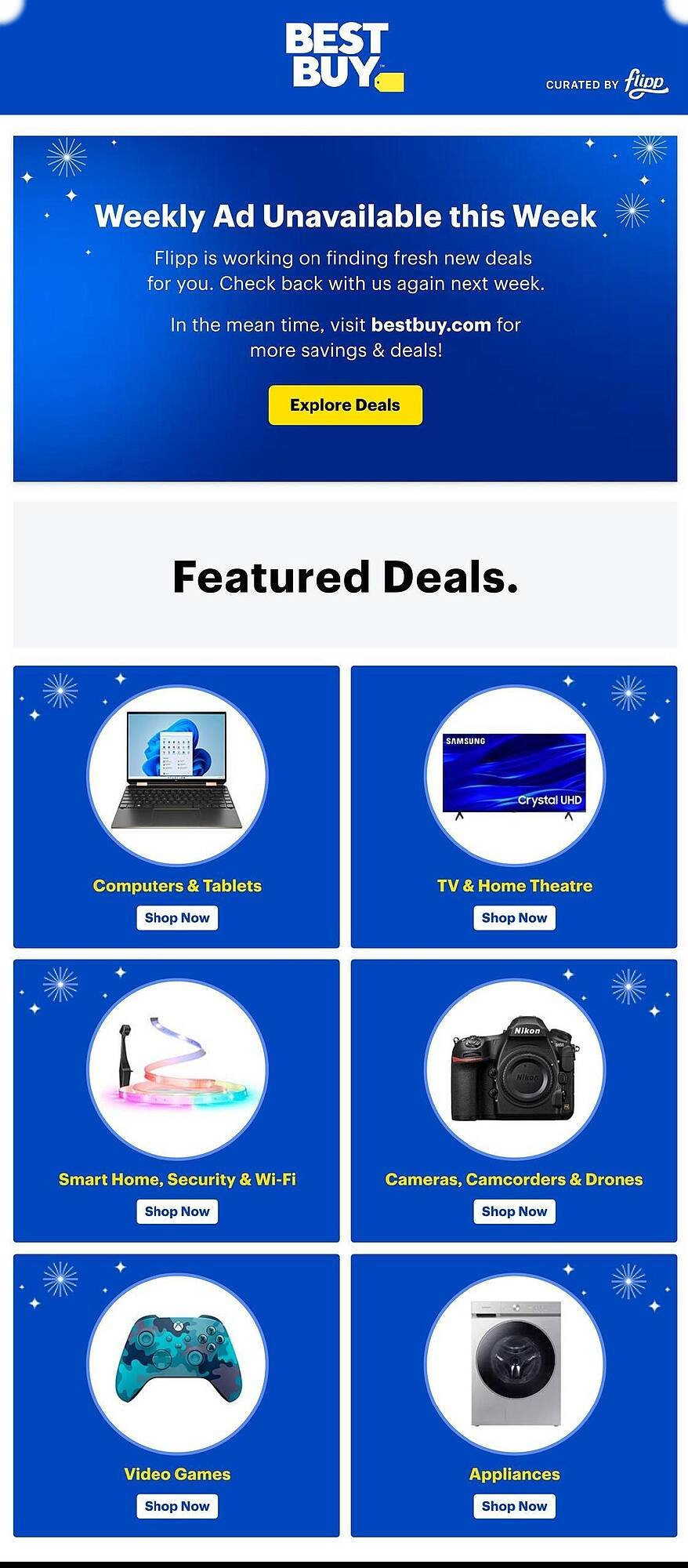Select the Xbox camo controller image

[x=176, y=1360]
